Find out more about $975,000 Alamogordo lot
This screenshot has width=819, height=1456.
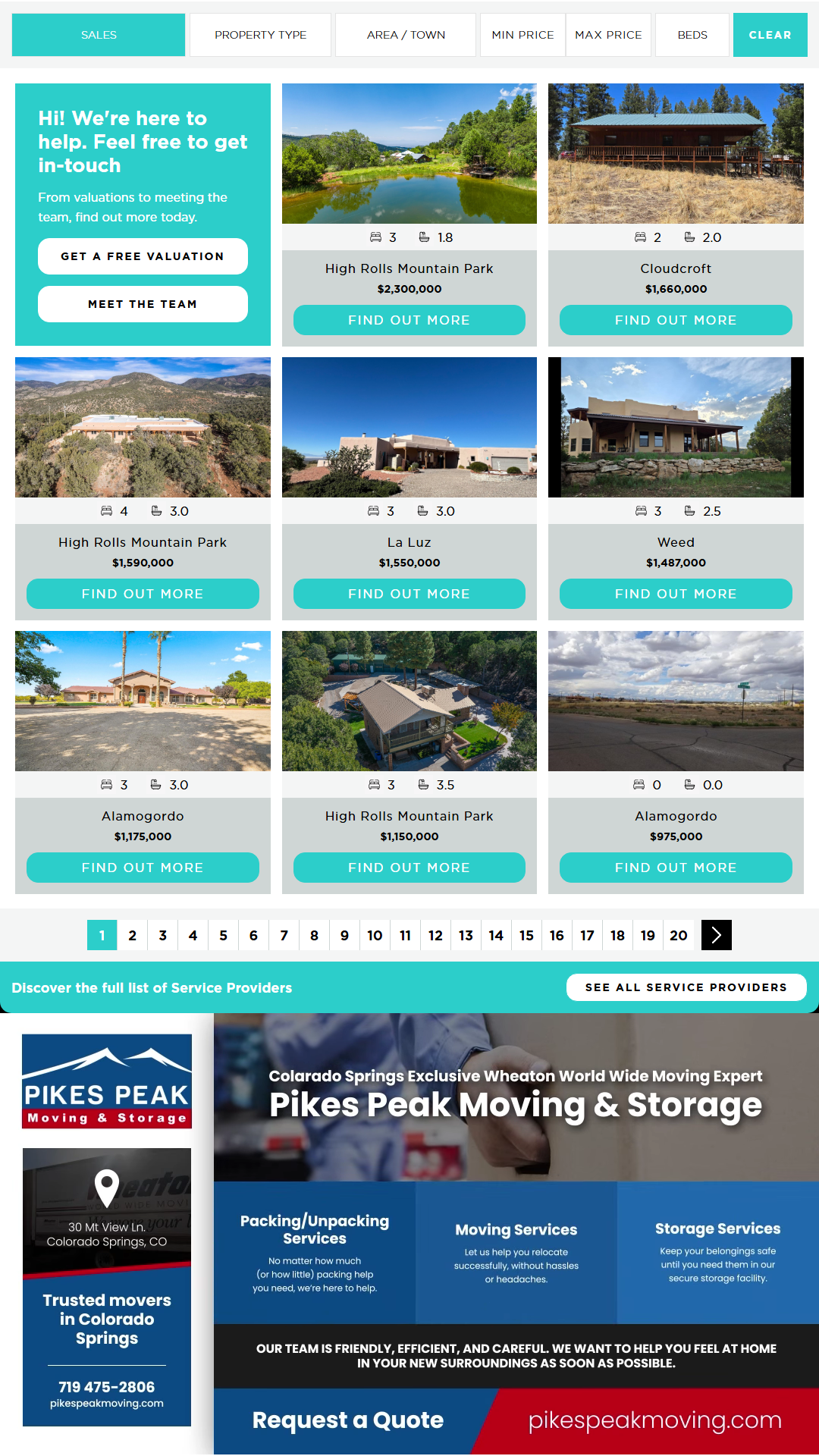click(676, 868)
